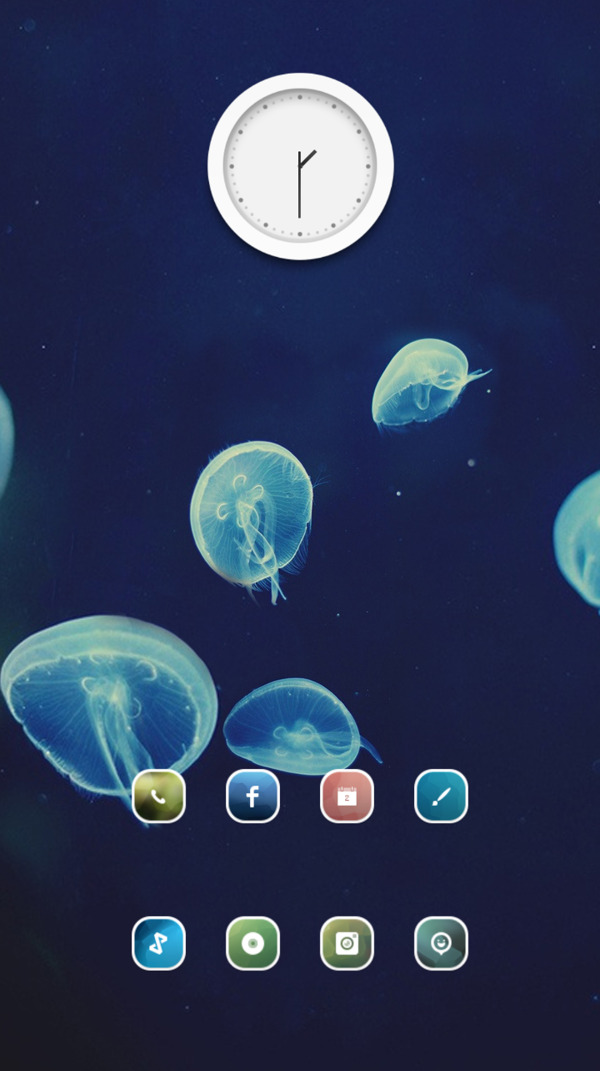Launch the music note app

(x=159, y=943)
